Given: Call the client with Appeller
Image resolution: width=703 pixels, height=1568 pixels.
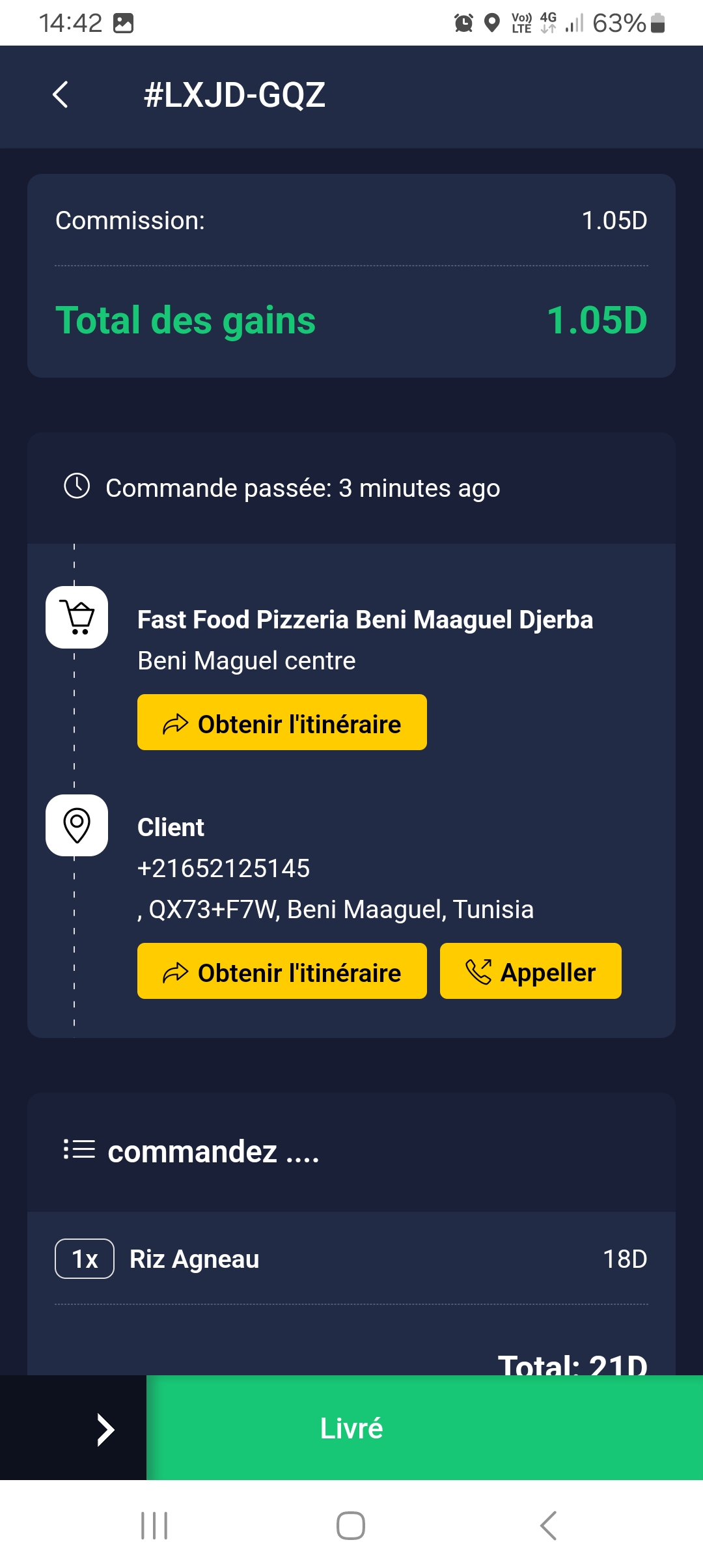Looking at the screenshot, I should point(531,972).
